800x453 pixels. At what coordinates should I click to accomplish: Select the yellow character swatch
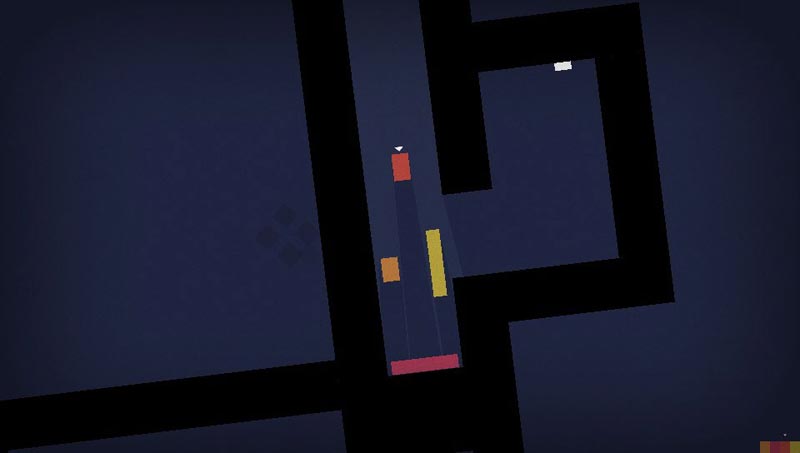795,447
